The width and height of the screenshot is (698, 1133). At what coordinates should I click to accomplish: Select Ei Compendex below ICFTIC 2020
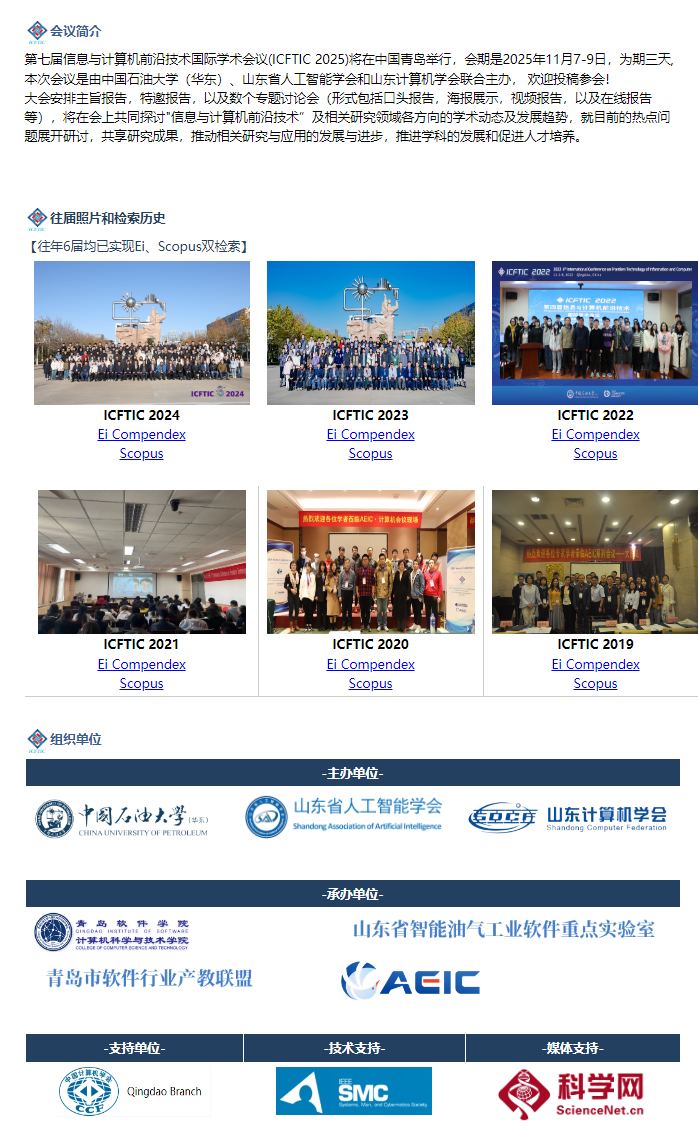370,664
